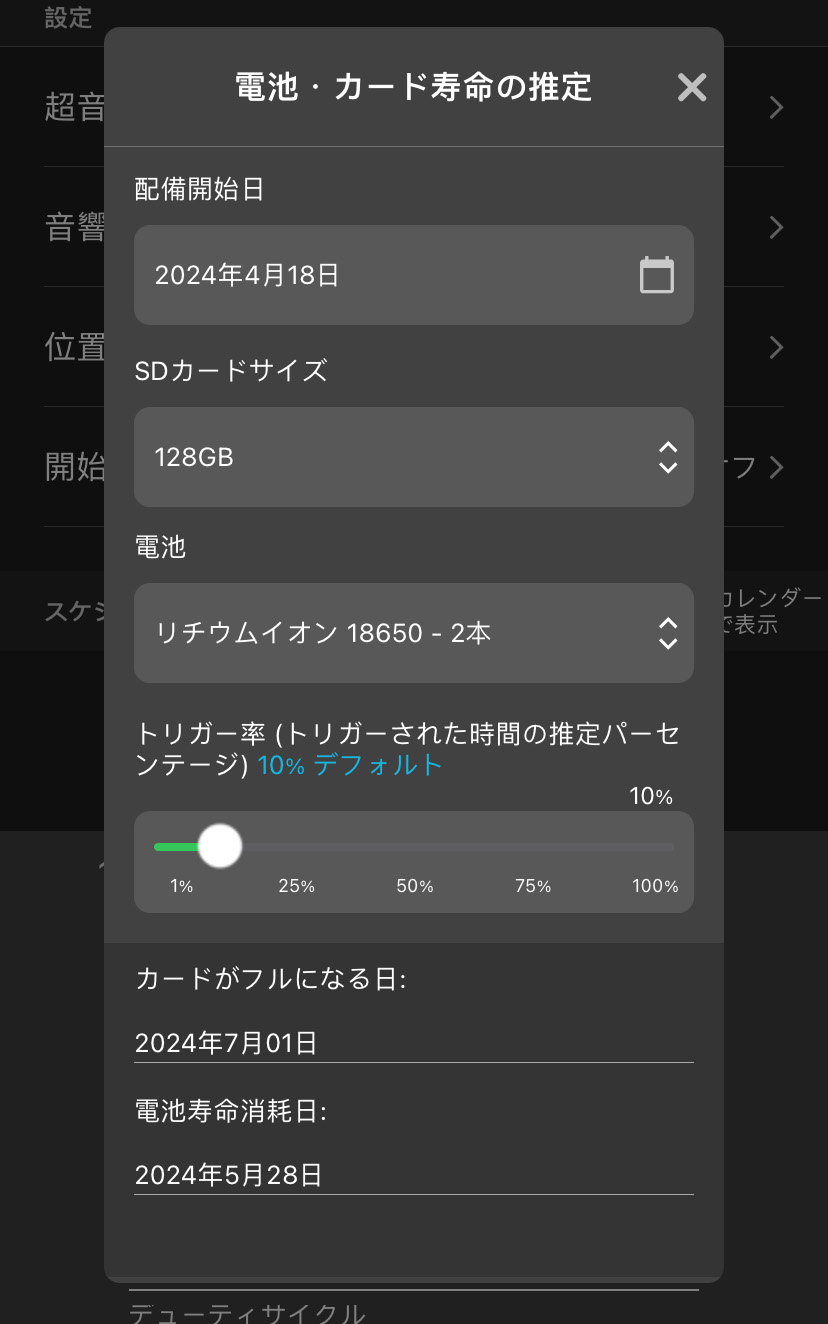Click the up/down stepper on 電池 selector
This screenshot has height=1324, width=828.
pyautogui.click(x=667, y=633)
